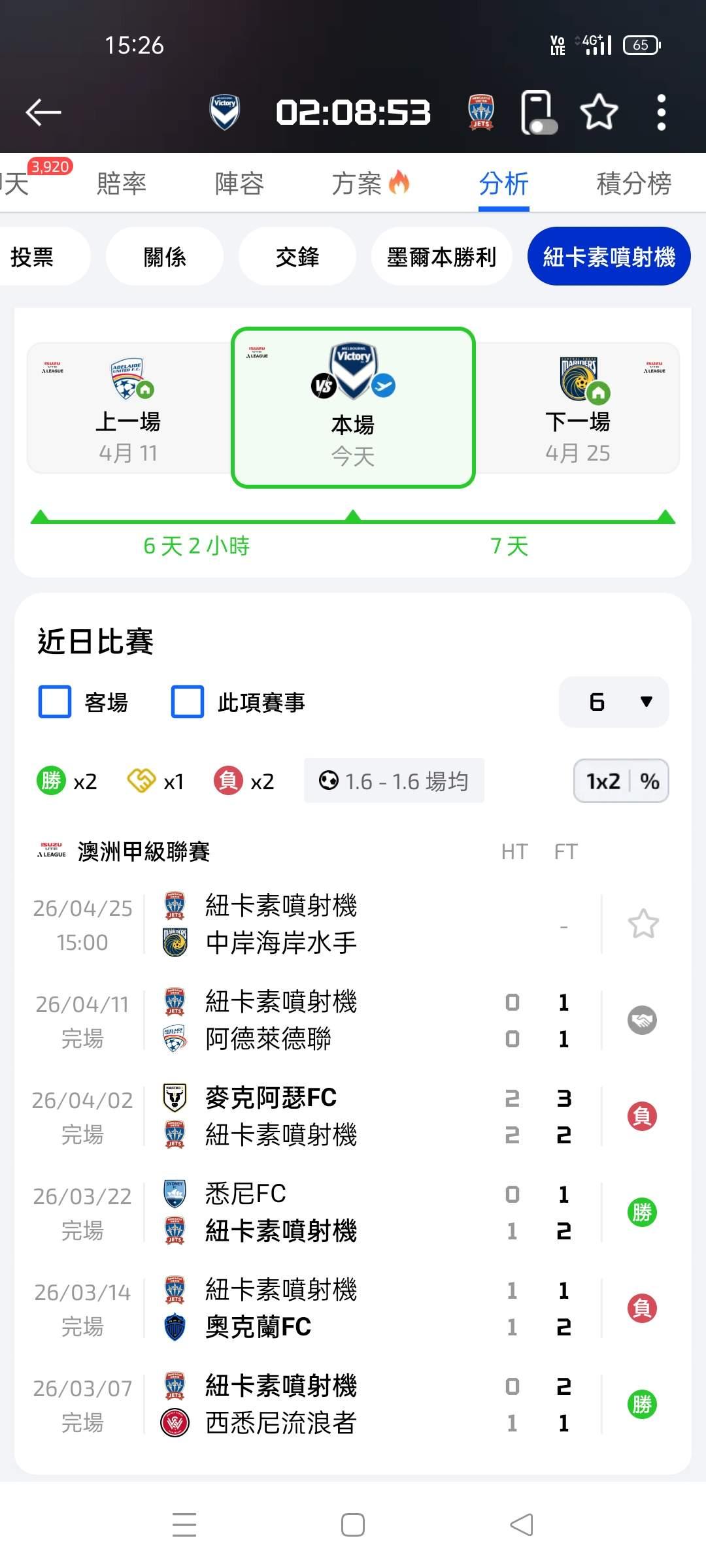Expand the match count dropdown showing 6
This screenshot has width=706, height=1568.
pyautogui.click(x=613, y=702)
